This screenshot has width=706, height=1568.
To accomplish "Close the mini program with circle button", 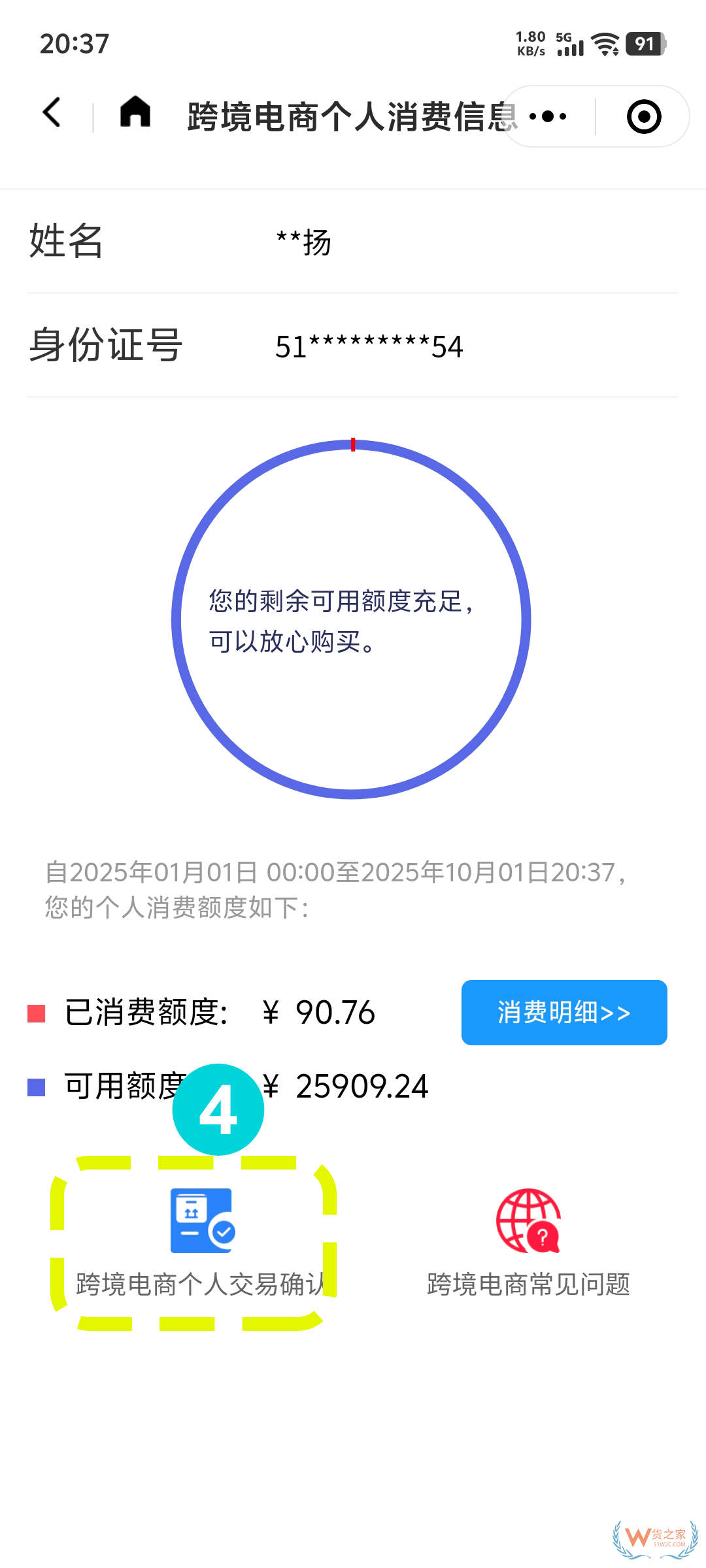I will (x=644, y=117).
